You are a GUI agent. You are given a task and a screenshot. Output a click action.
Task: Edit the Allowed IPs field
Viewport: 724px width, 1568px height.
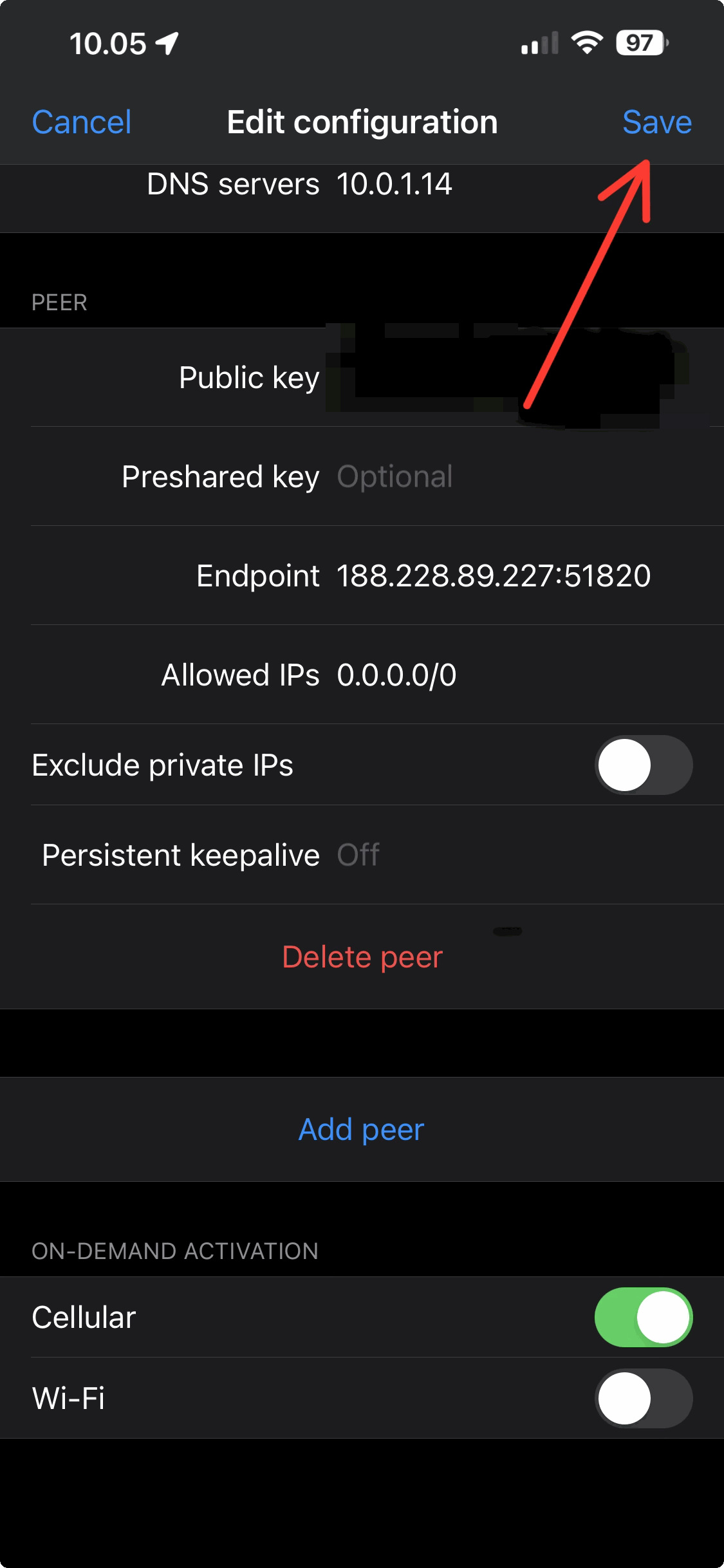click(x=450, y=675)
